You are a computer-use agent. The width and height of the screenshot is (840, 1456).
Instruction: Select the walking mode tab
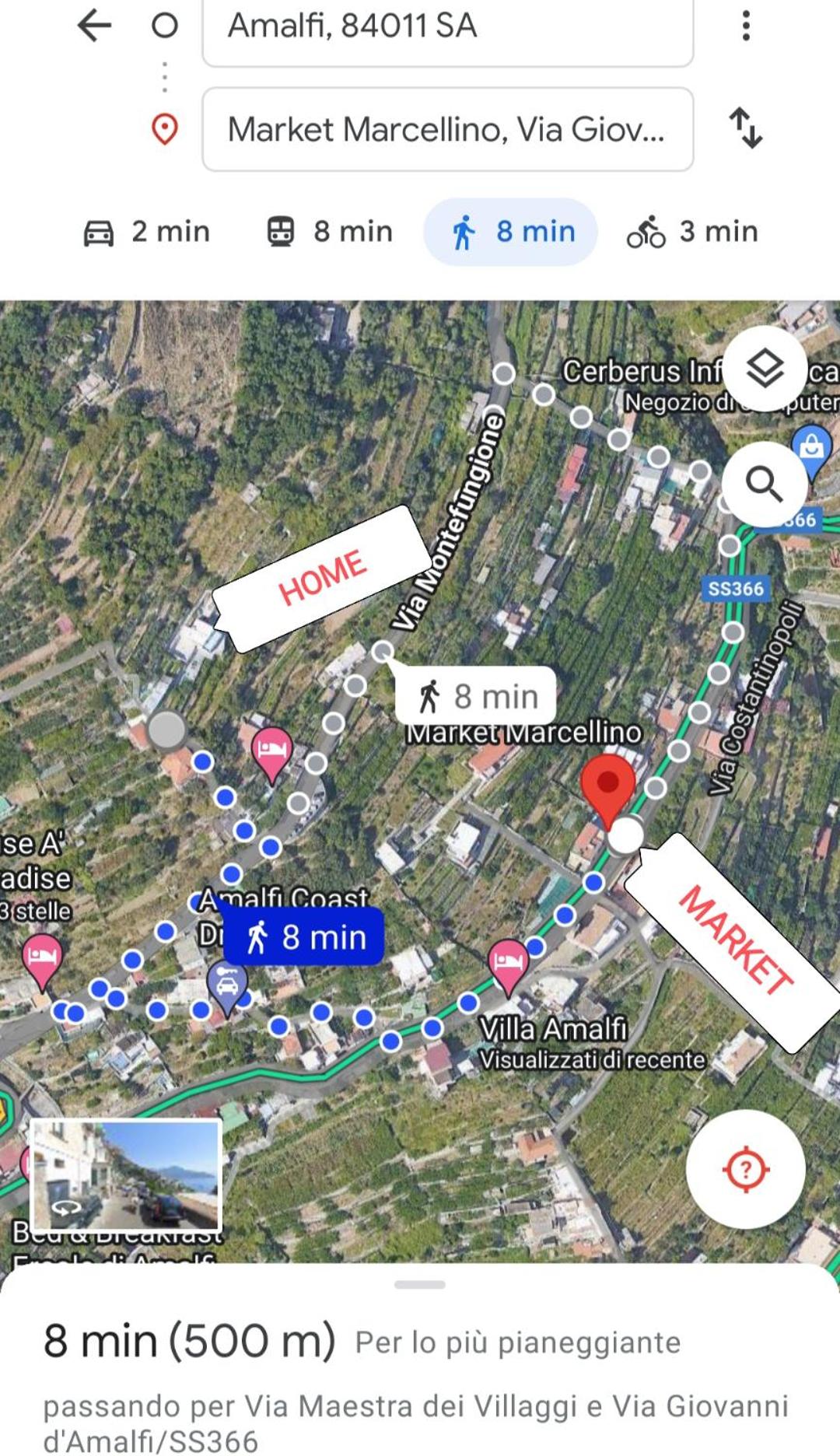(x=510, y=232)
